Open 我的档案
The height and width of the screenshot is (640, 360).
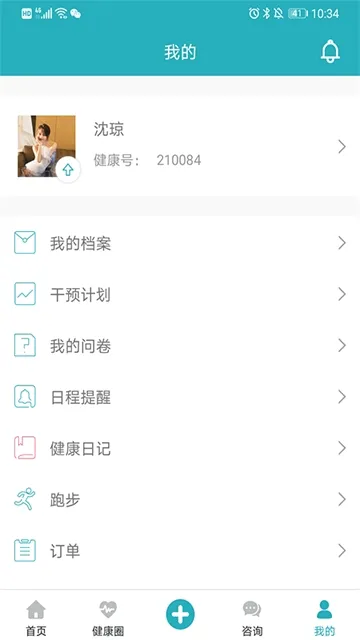click(180, 243)
